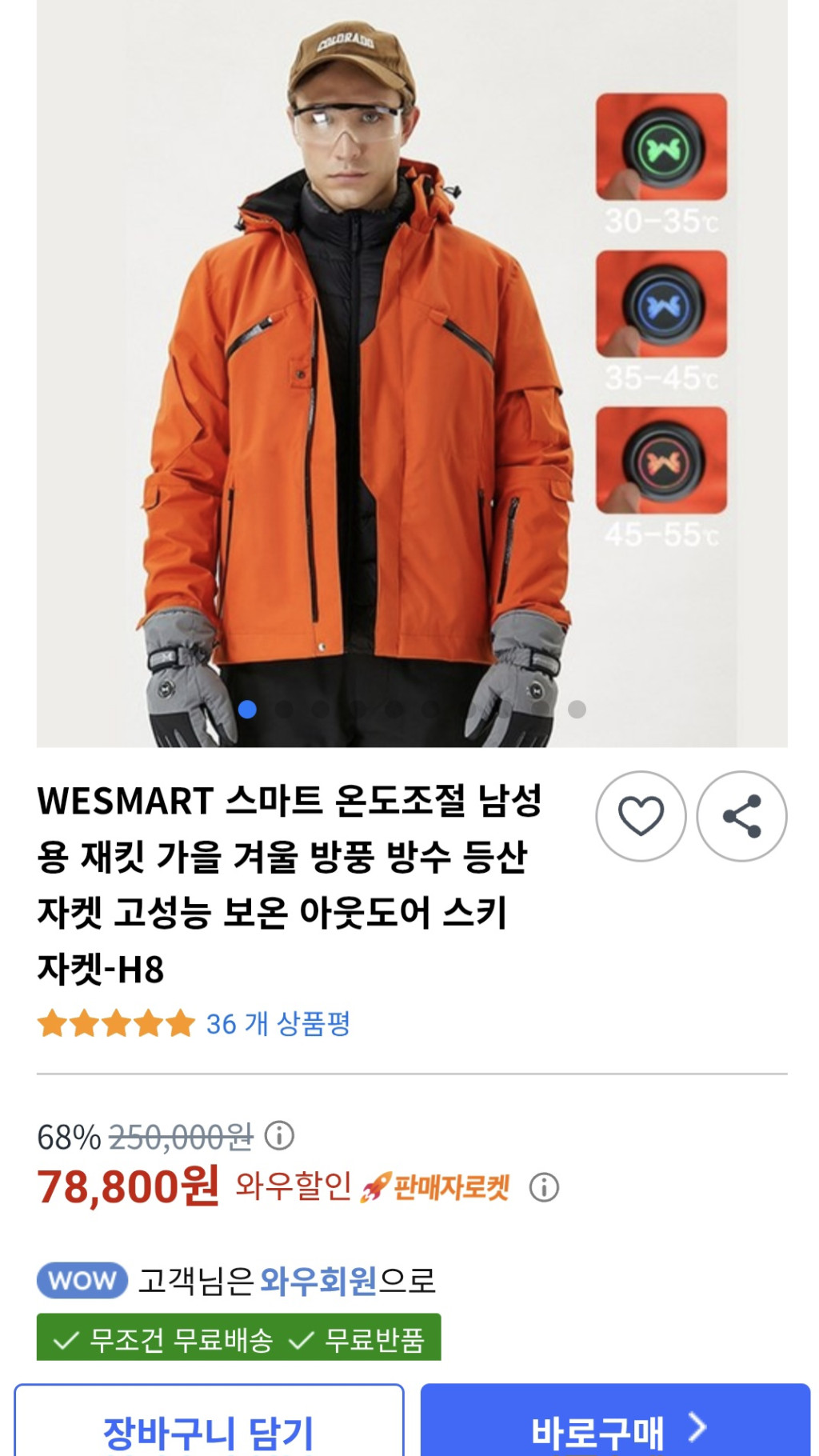Image resolution: width=819 pixels, height=1456 pixels.
Task: Tap 장바구니 담기 to add to cart
Action: pos(209,1429)
